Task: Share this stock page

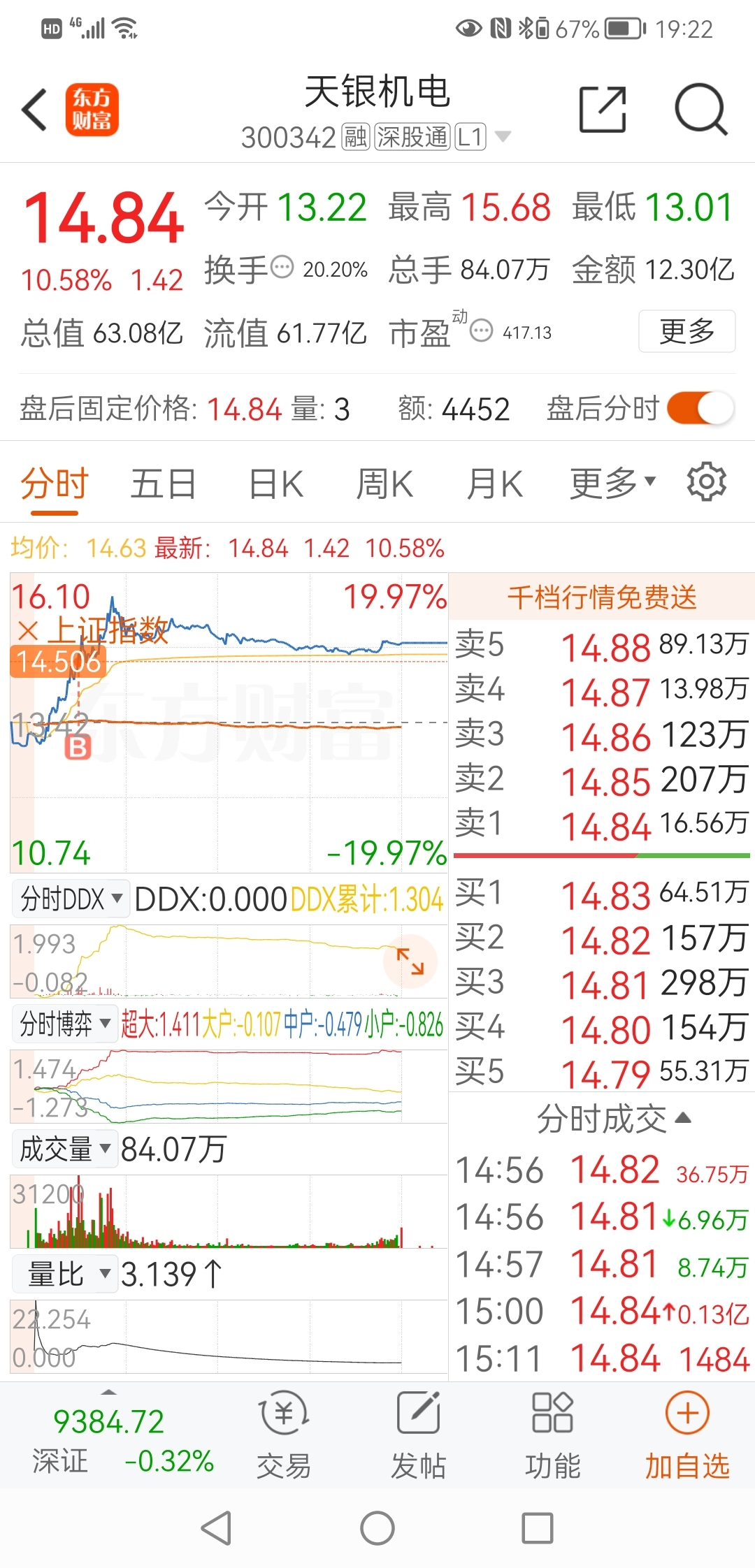Action: point(603,110)
